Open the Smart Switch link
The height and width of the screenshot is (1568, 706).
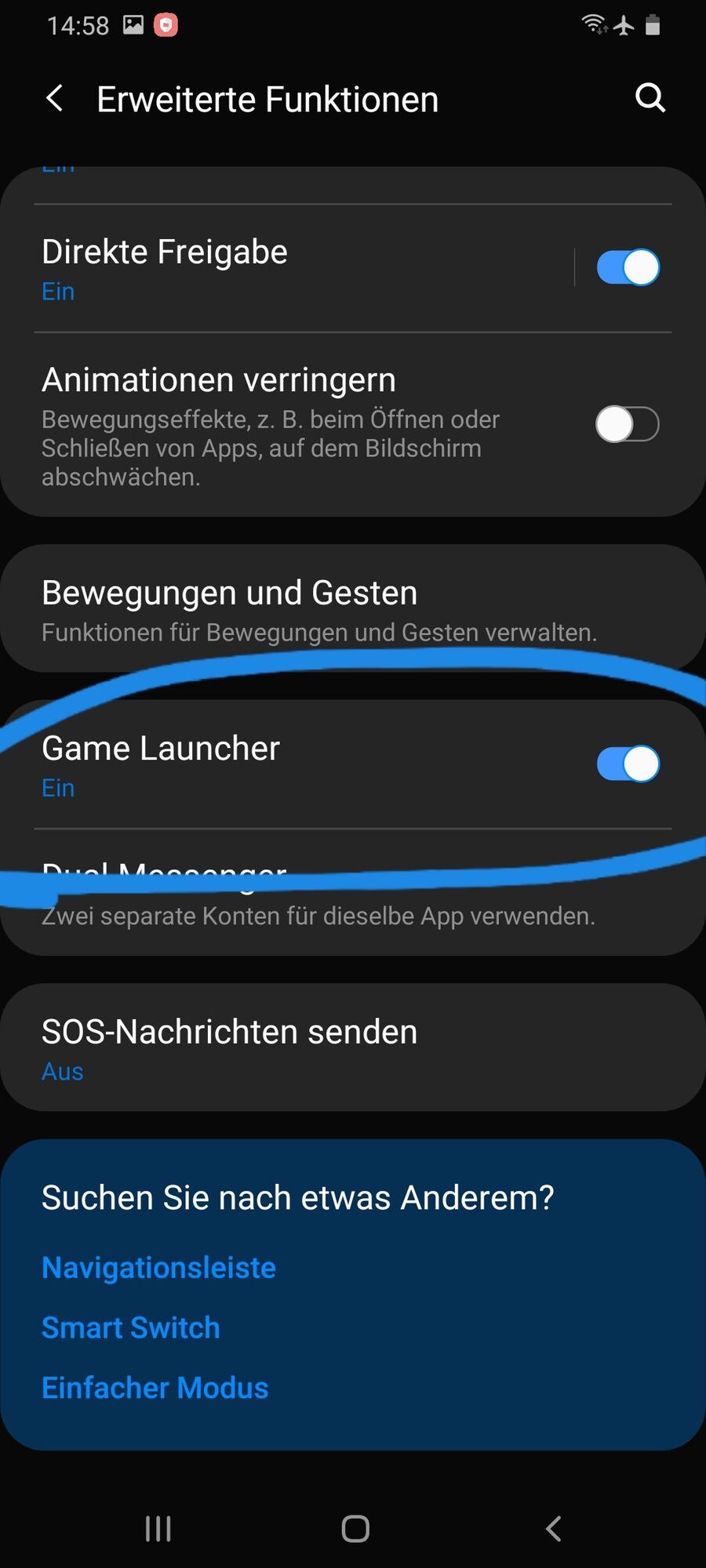(x=130, y=1327)
